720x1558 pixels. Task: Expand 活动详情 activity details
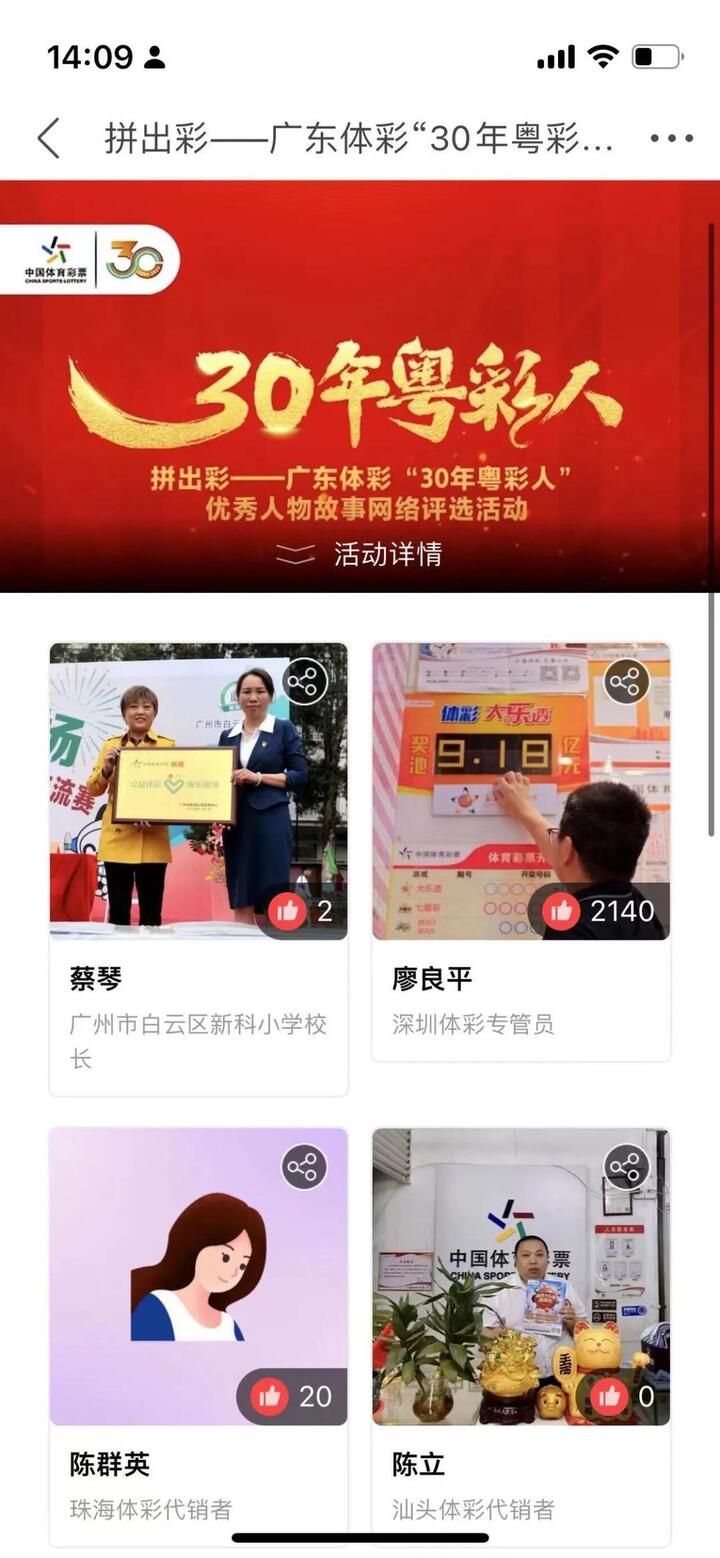click(360, 554)
